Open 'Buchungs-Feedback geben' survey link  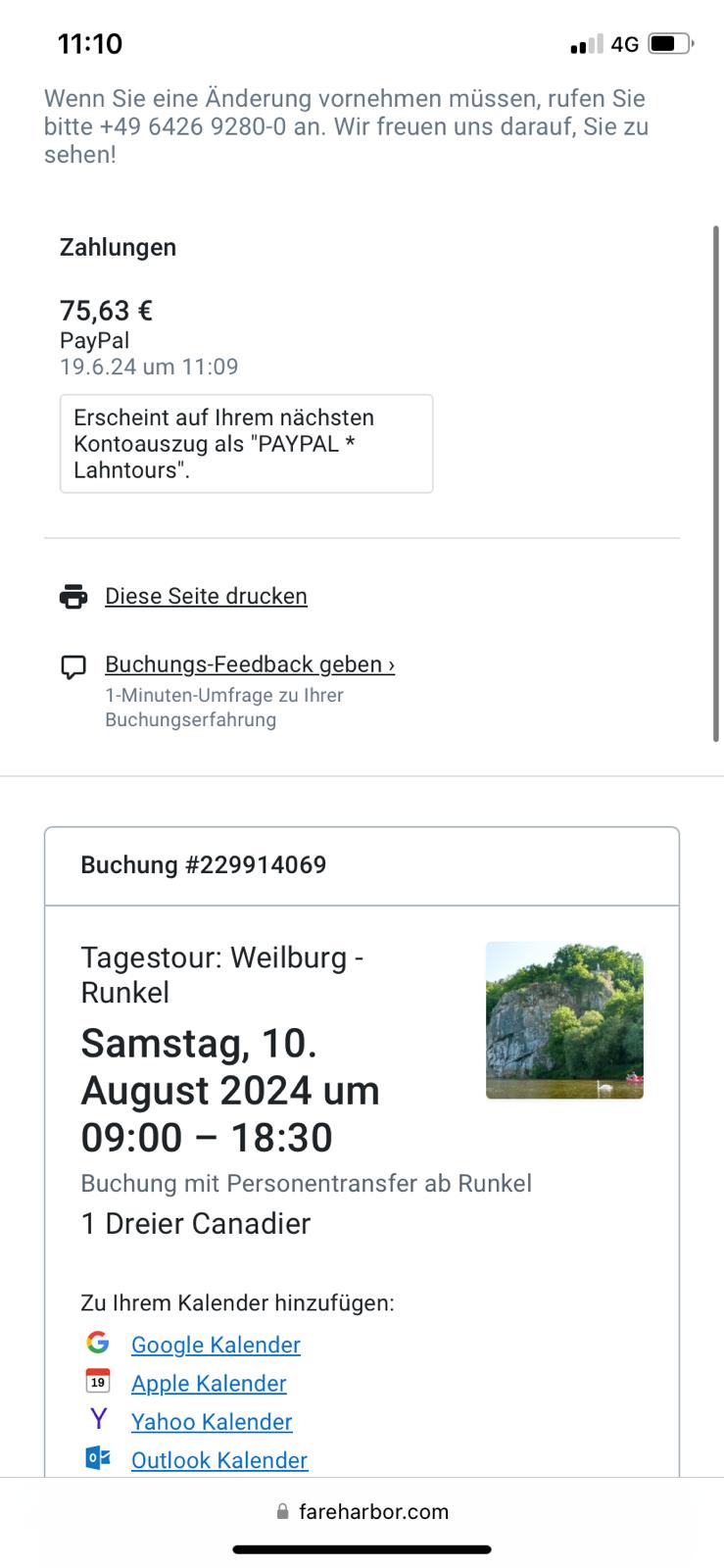[249, 664]
